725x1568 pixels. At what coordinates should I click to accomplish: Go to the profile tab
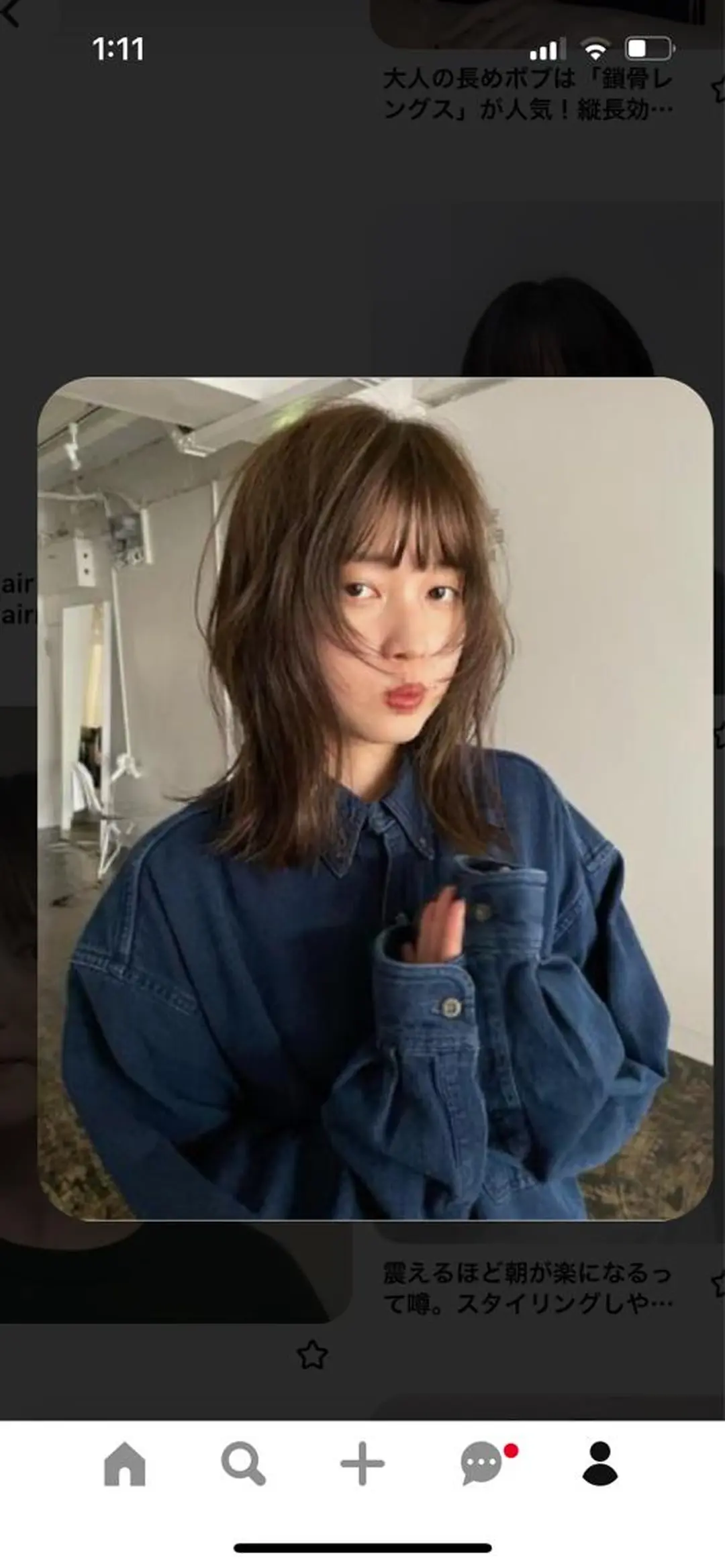click(599, 1463)
